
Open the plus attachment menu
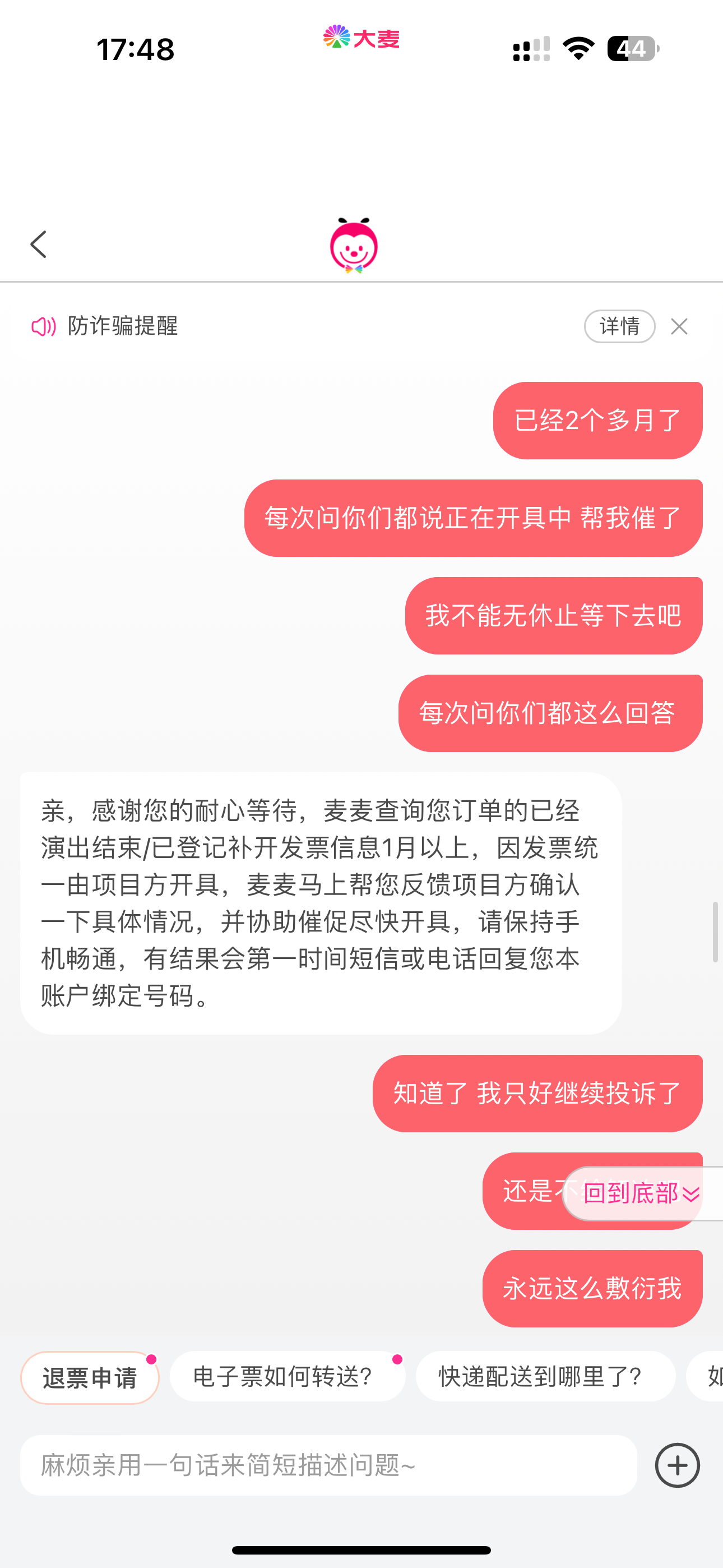(x=676, y=1465)
